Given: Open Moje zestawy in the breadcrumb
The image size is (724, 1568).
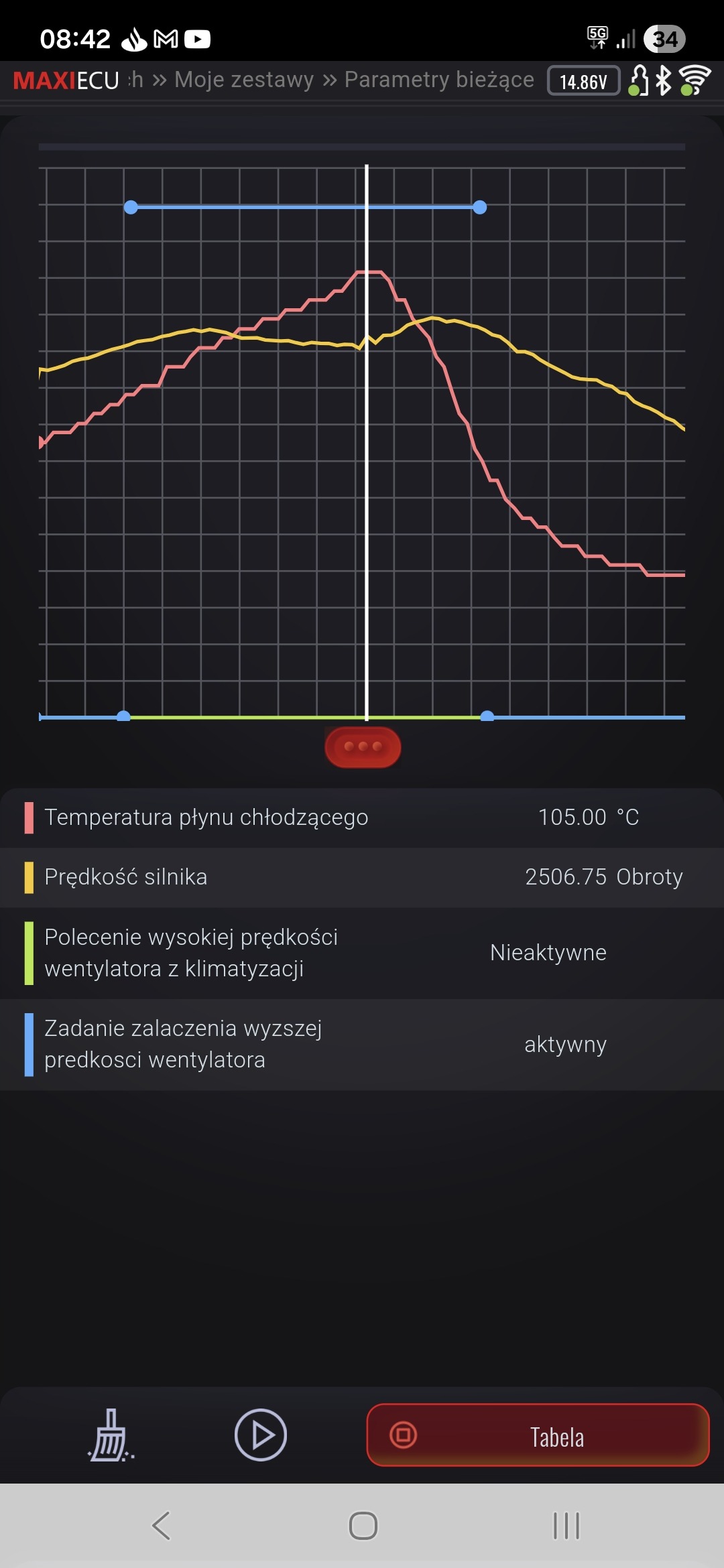Looking at the screenshot, I should [x=244, y=80].
